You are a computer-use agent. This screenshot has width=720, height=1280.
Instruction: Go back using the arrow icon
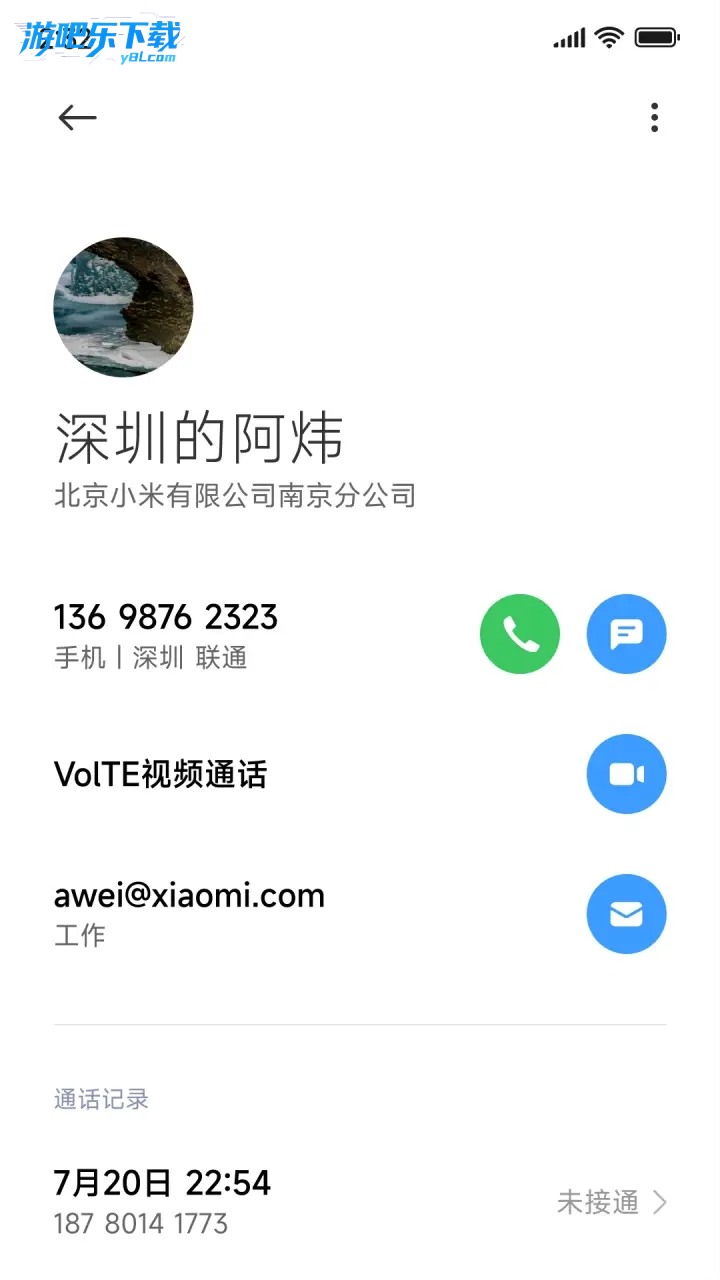(77, 118)
